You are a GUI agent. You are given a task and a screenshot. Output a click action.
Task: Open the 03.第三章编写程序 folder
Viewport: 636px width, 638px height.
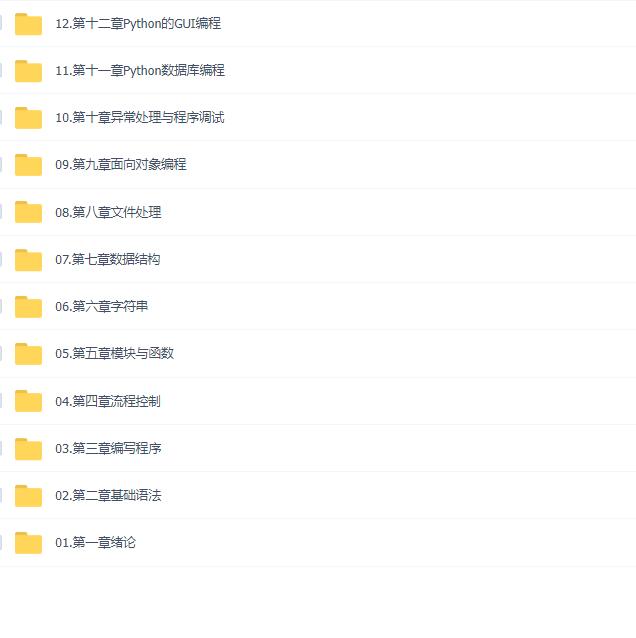(107, 448)
